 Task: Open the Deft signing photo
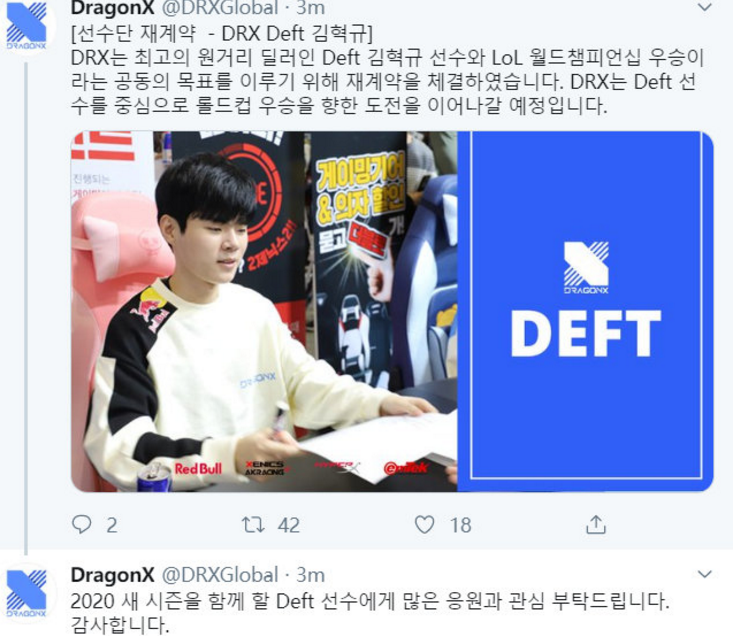coord(263,311)
